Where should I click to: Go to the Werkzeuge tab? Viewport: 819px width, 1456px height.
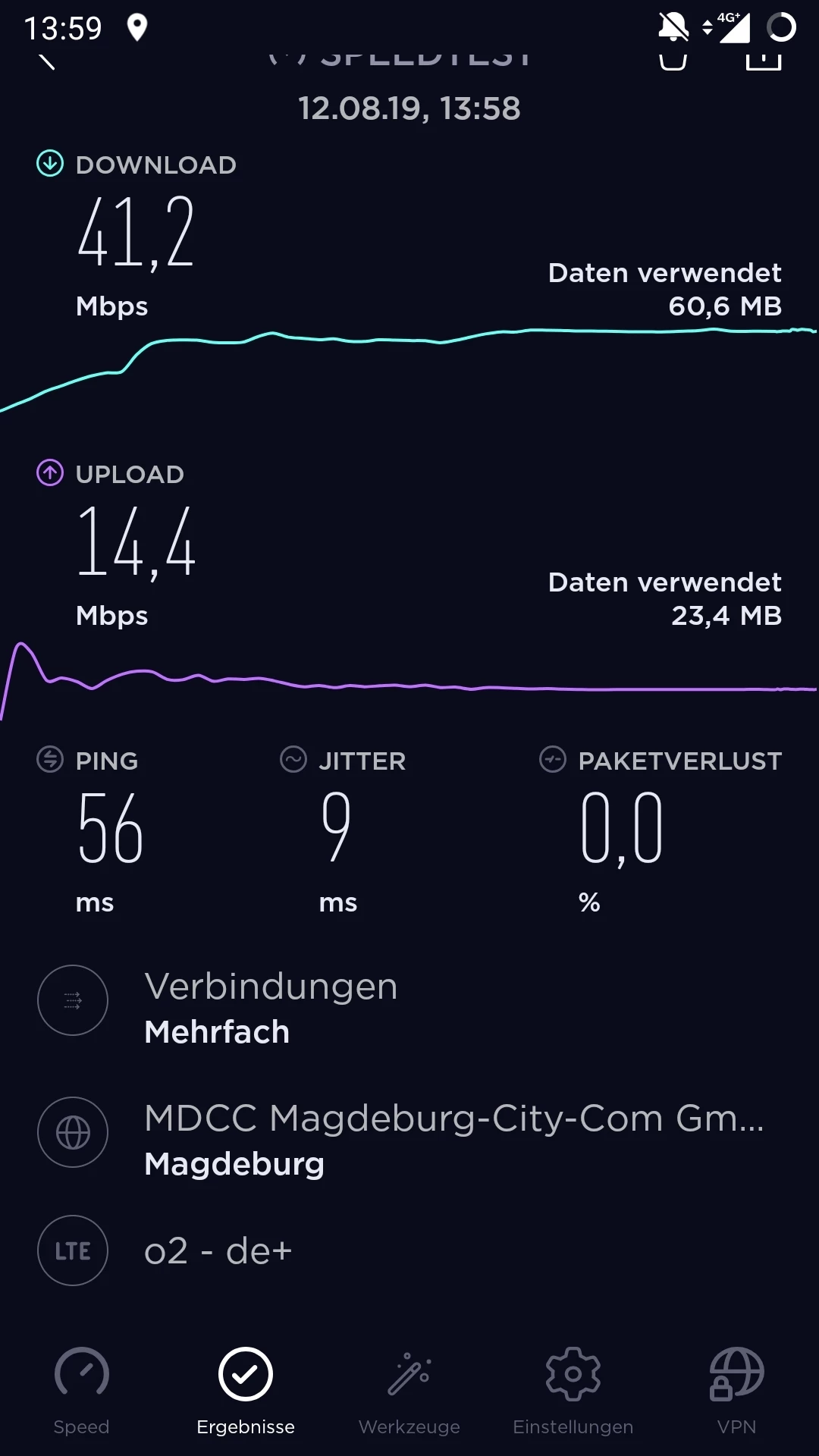coord(409,1389)
